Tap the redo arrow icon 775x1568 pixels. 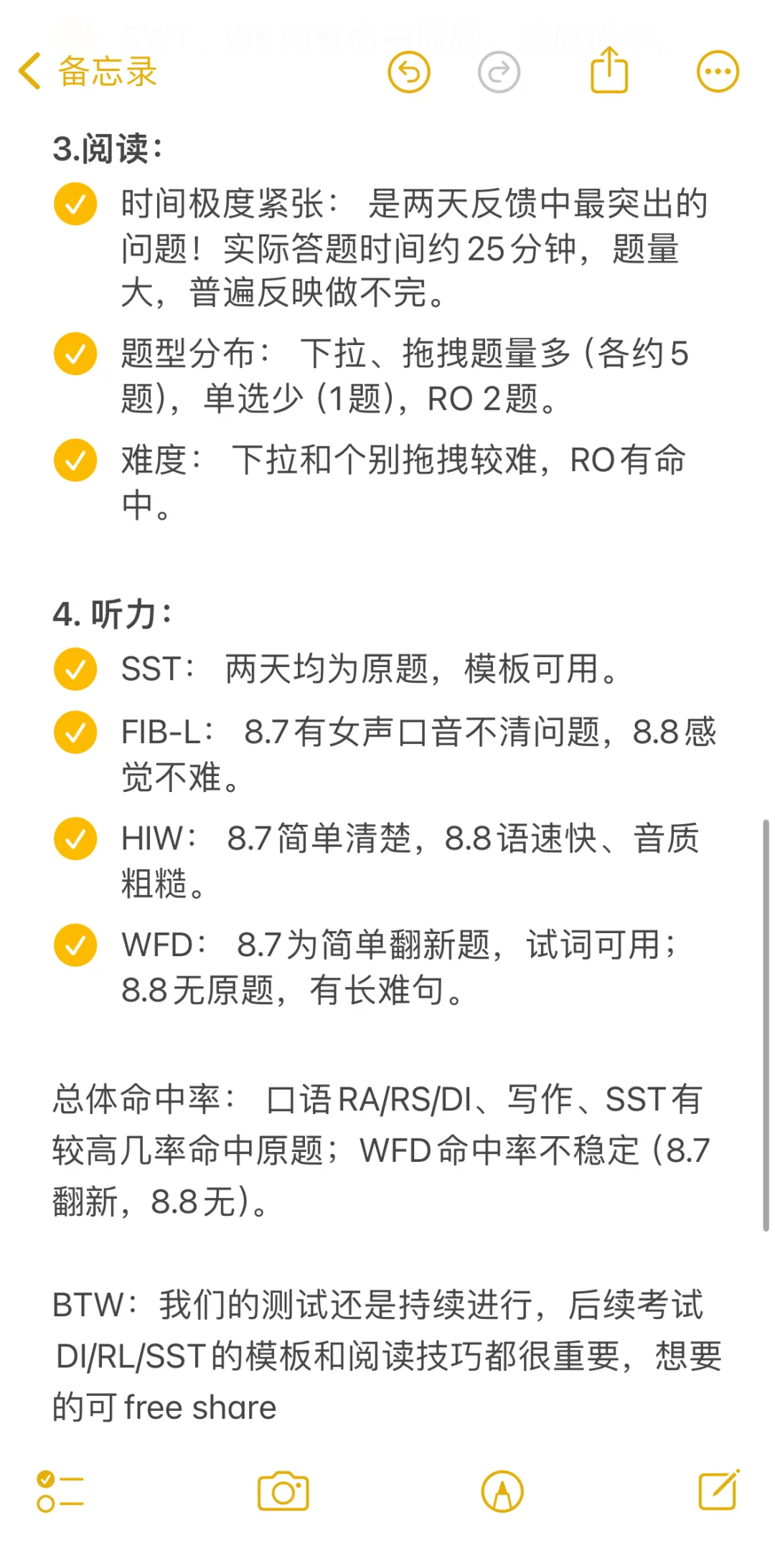[499, 72]
